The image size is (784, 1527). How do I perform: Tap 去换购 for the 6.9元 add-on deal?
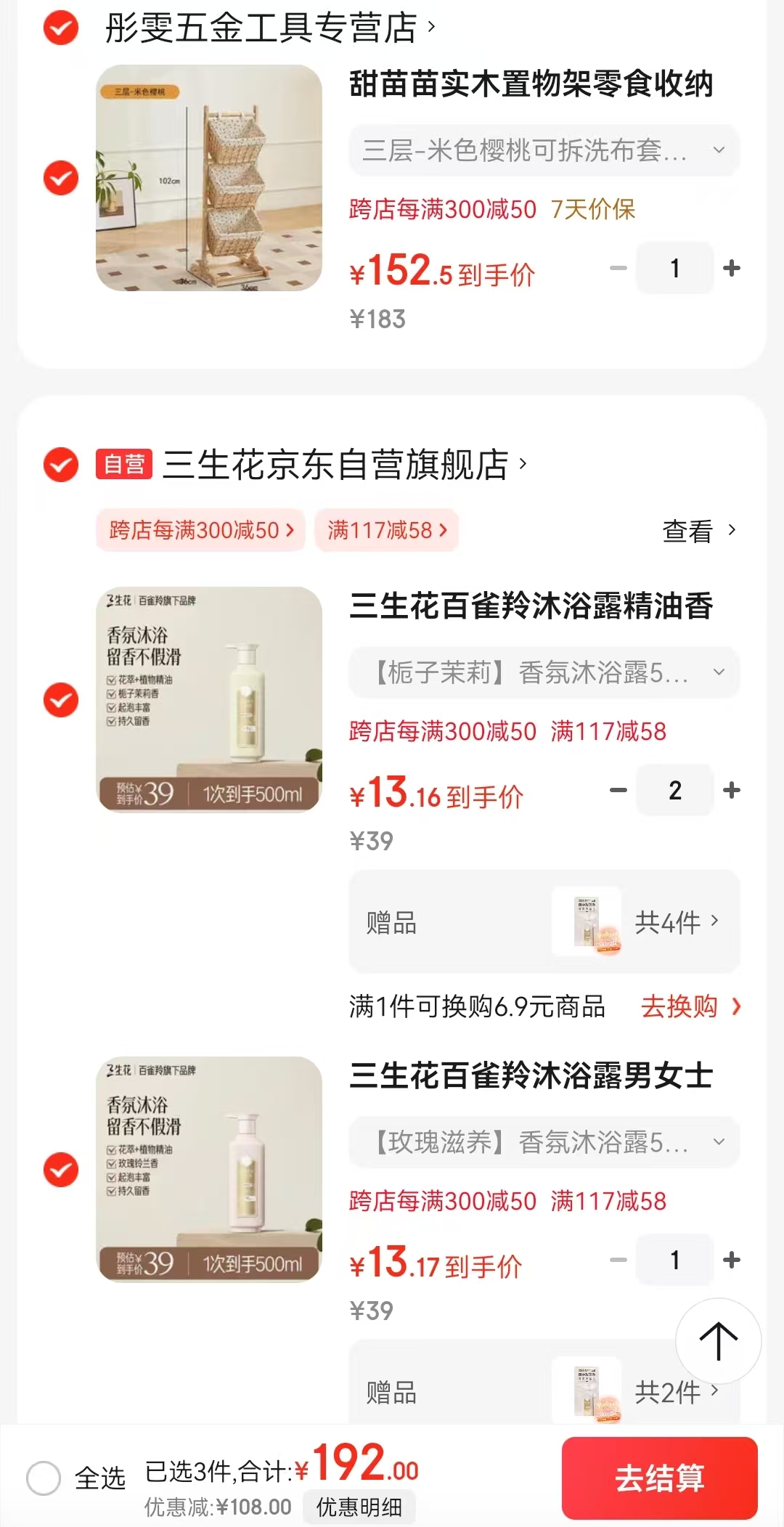click(690, 1006)
